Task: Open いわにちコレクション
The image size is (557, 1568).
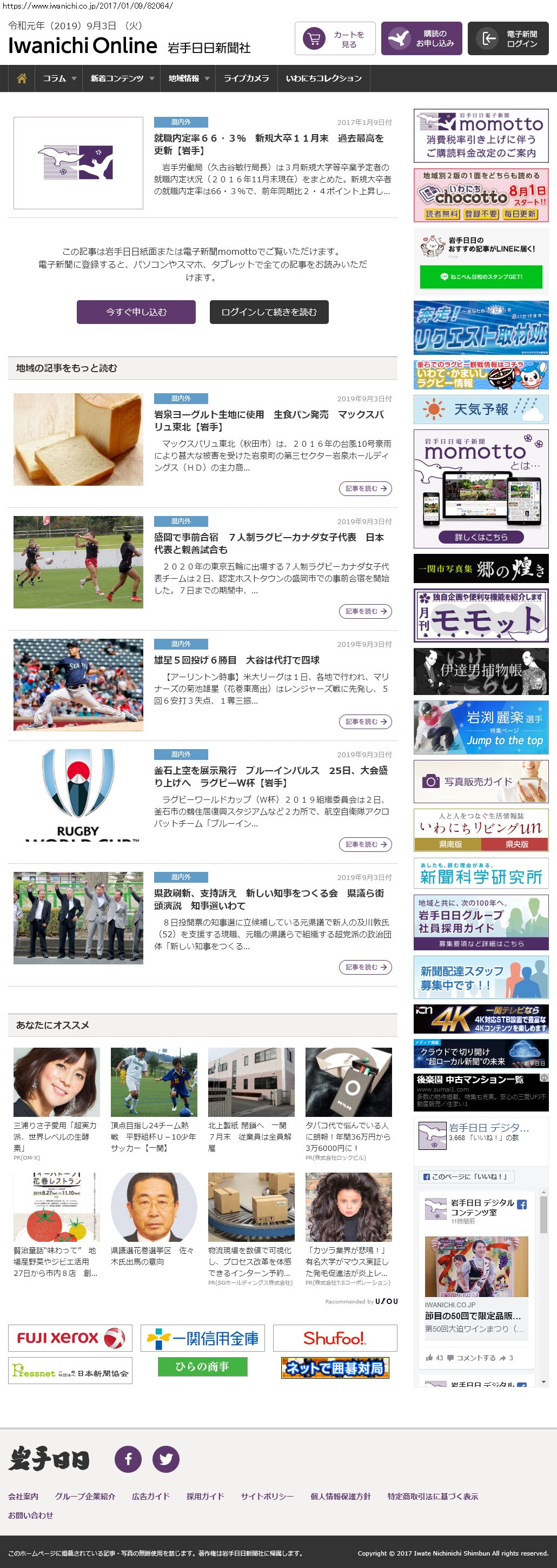Action: coord(323,78)
